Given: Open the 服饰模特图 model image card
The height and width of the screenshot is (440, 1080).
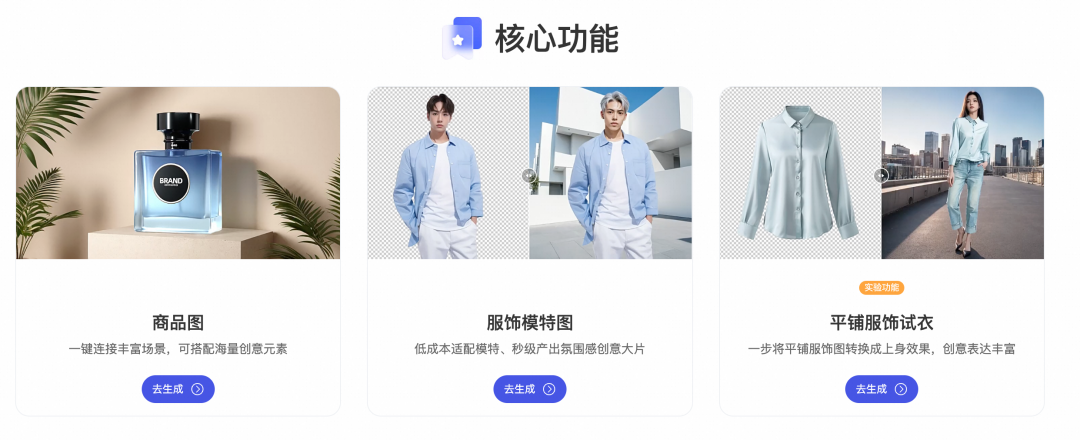Looking at the screenshot, I should [529, 173].
